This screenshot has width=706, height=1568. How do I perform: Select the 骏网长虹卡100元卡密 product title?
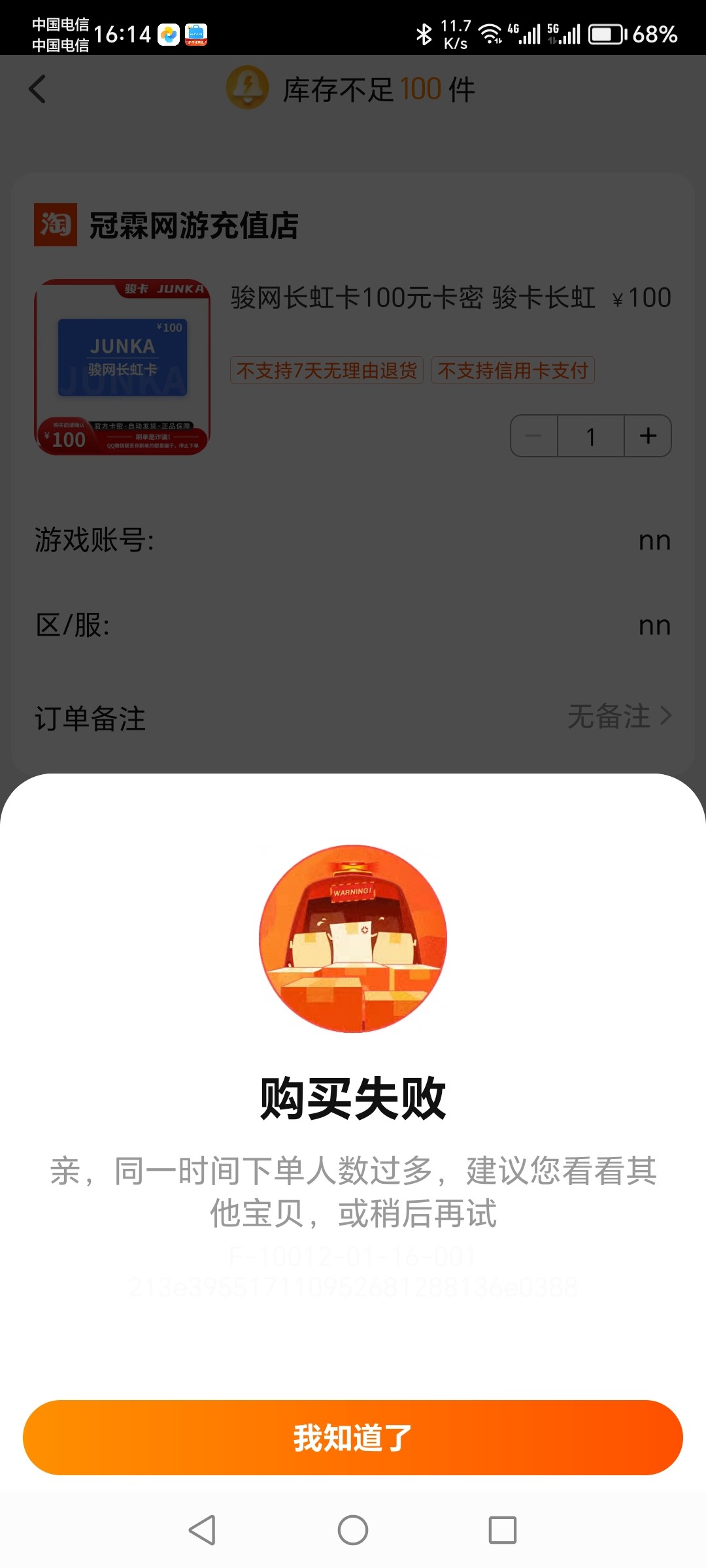(412, 297)
